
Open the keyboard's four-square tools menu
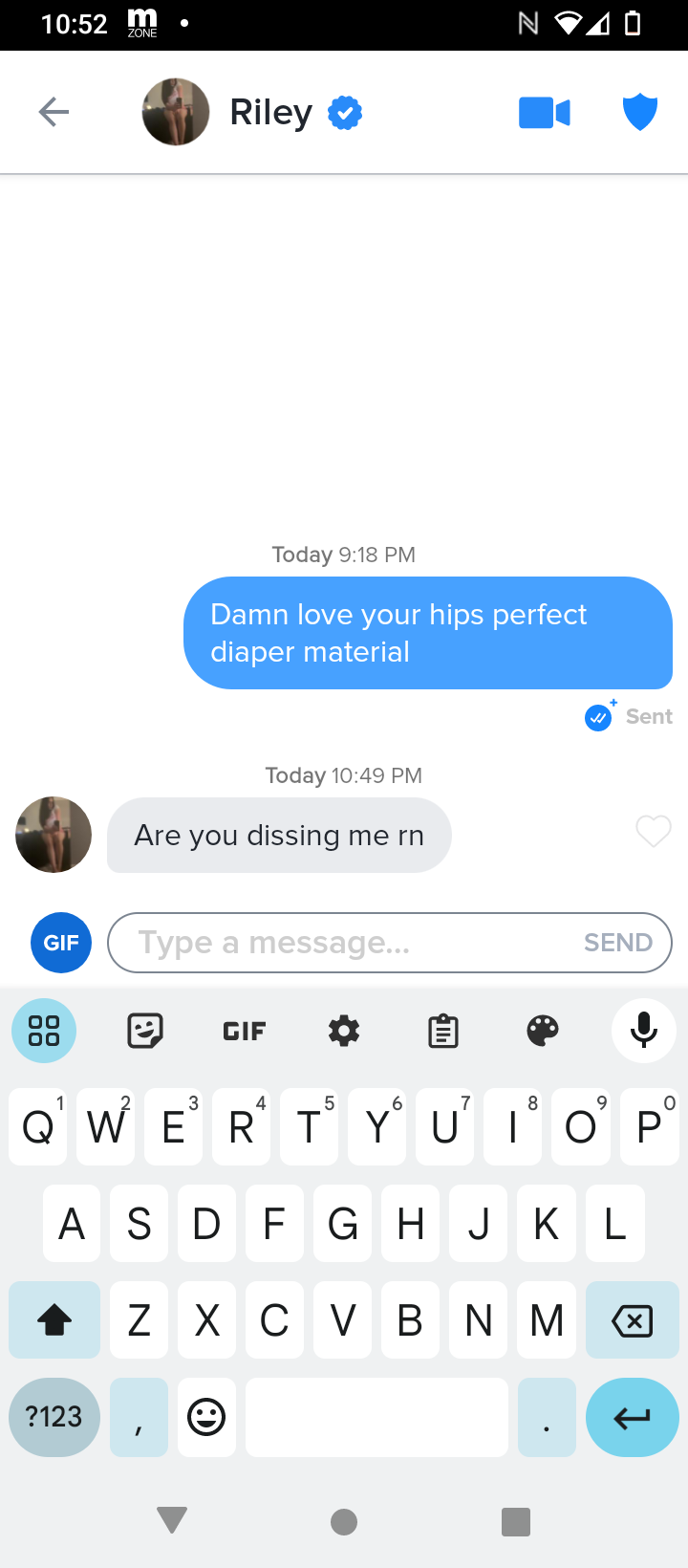pyautogui.click(x=44, y=1031)
